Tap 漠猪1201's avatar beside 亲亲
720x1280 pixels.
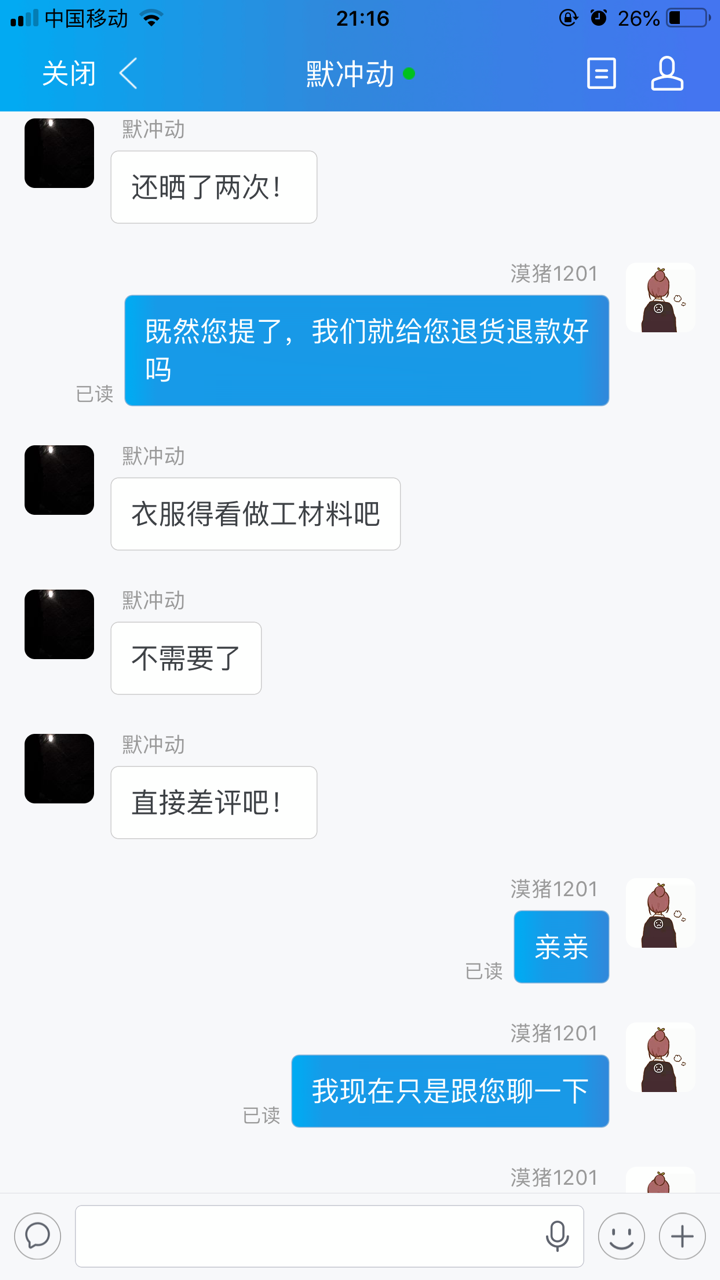pos(660,913)
